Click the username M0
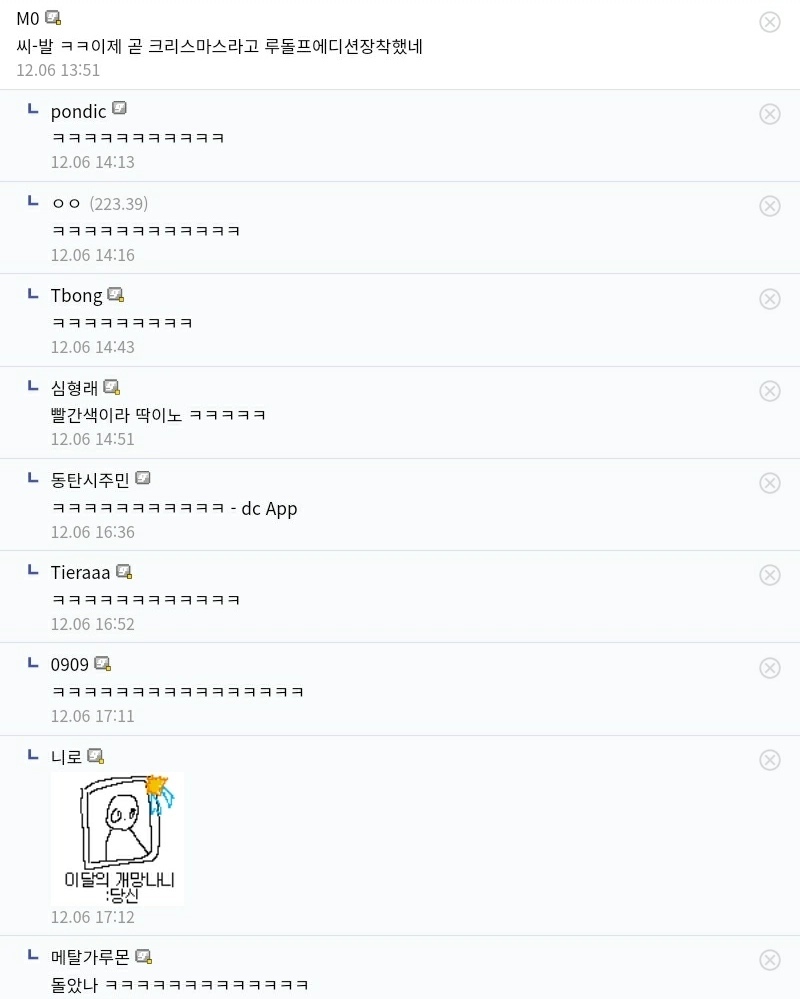 click(26, 17)
